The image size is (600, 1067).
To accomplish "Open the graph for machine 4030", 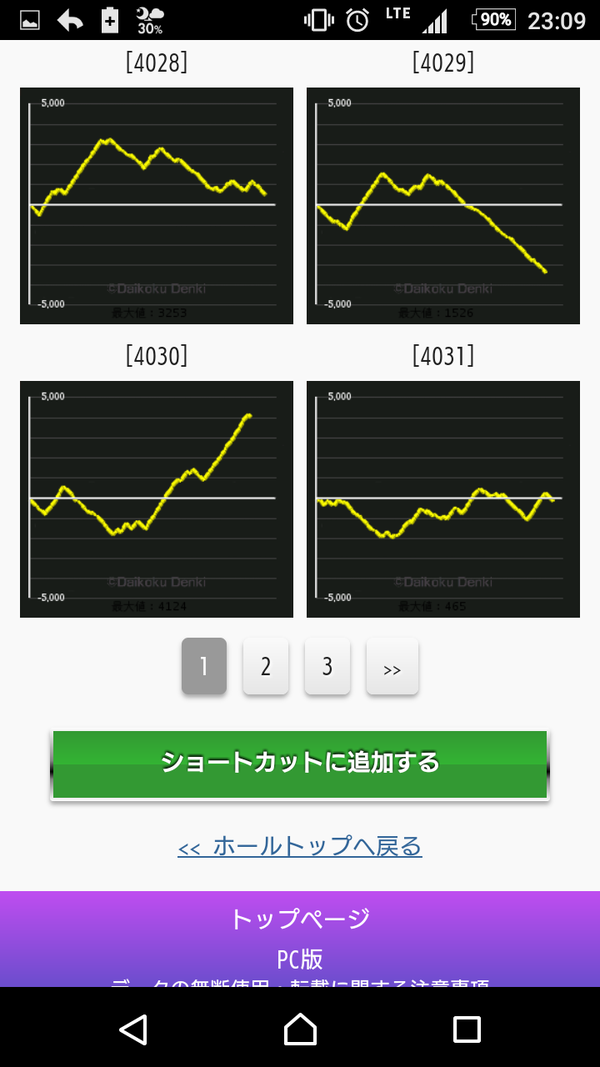I will [x=156, y=499].
